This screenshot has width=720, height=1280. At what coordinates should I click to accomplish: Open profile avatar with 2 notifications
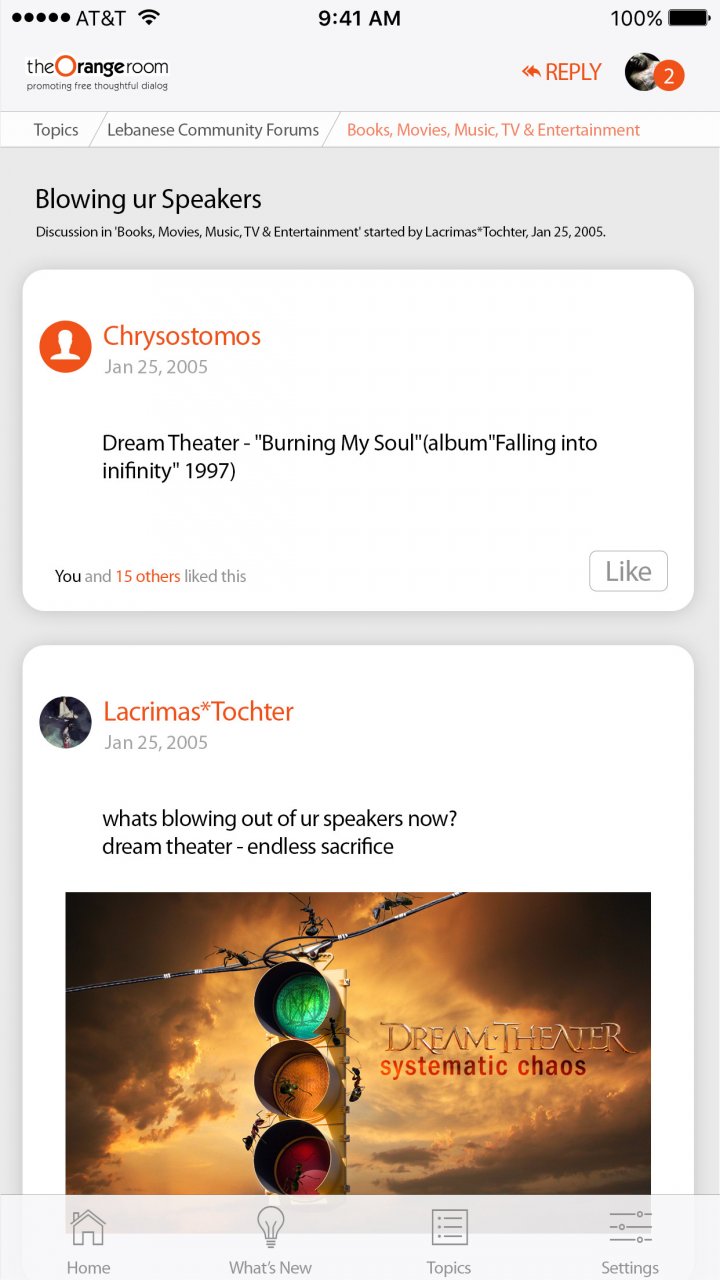coord(654,72)
